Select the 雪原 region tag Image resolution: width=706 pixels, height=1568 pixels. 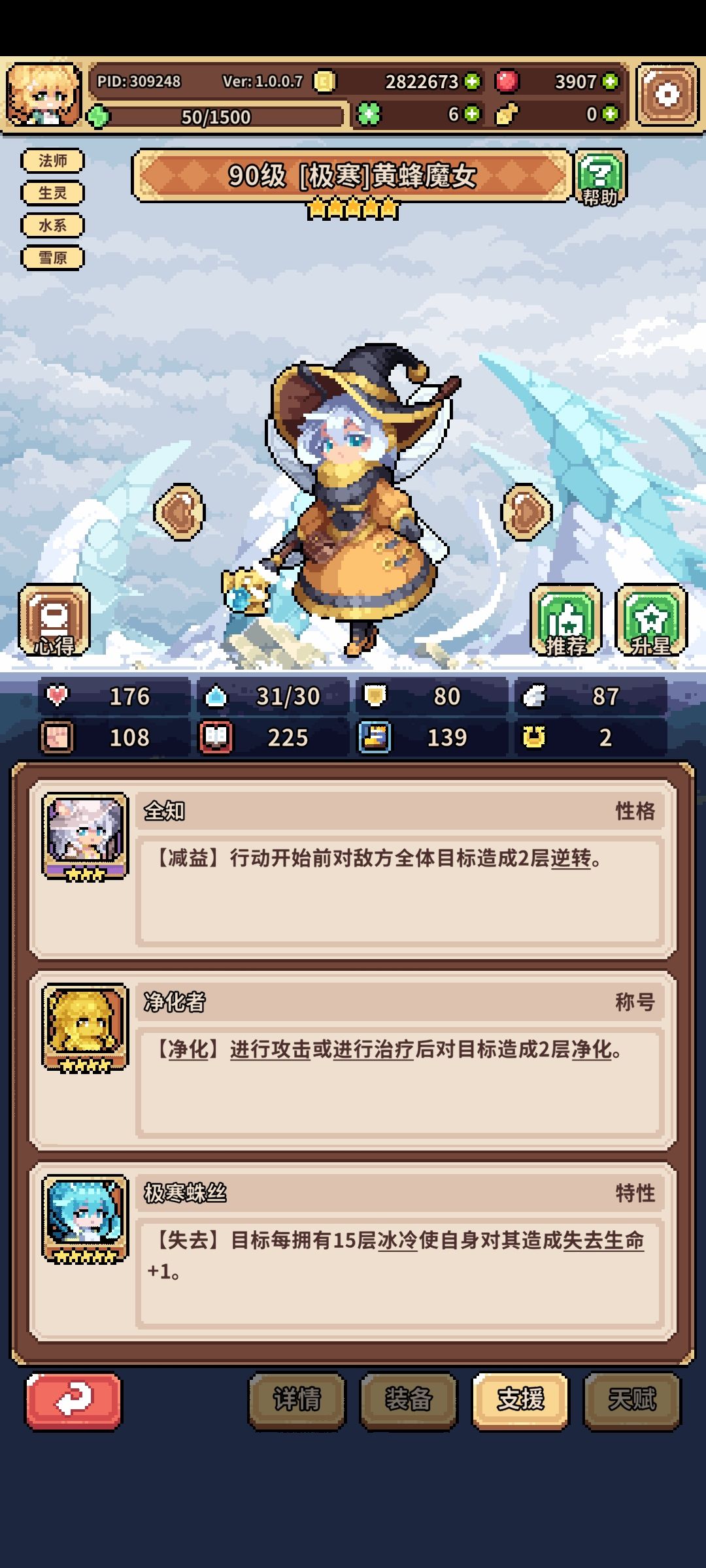pos(53,257)
